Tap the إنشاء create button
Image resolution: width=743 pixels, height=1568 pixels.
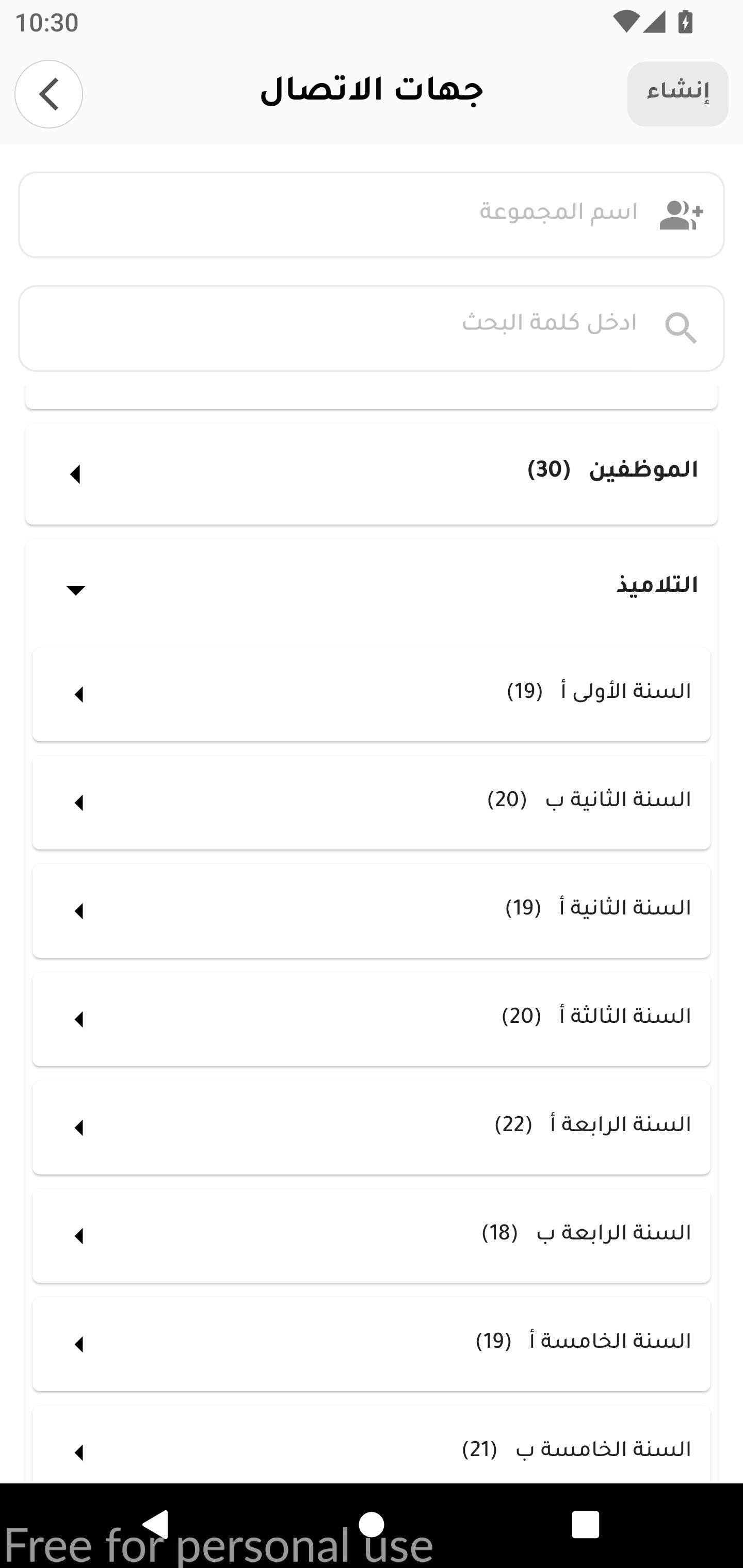click(x=677, y=94)
